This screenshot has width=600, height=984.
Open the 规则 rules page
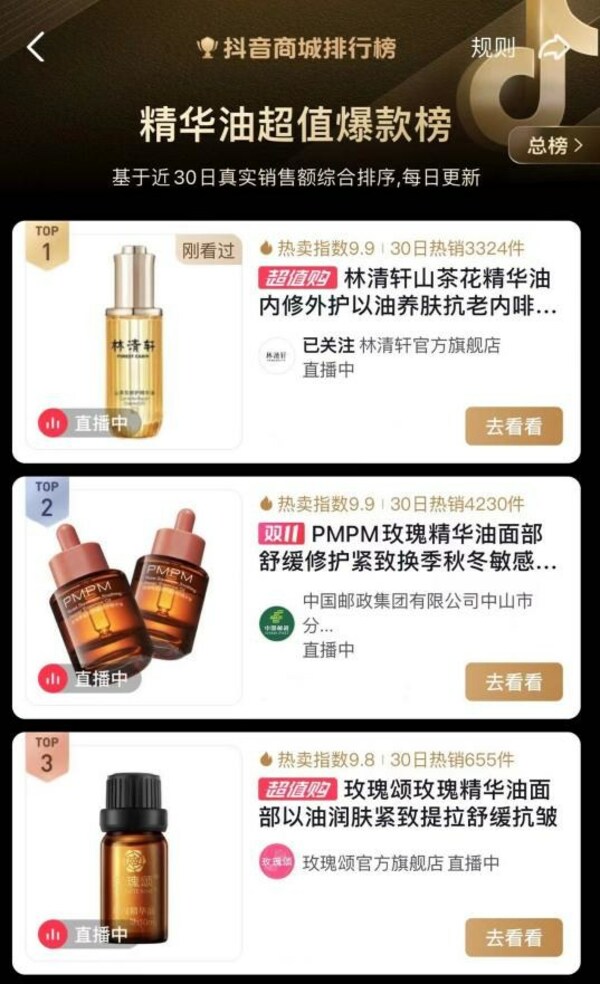[x=492, y=47]
